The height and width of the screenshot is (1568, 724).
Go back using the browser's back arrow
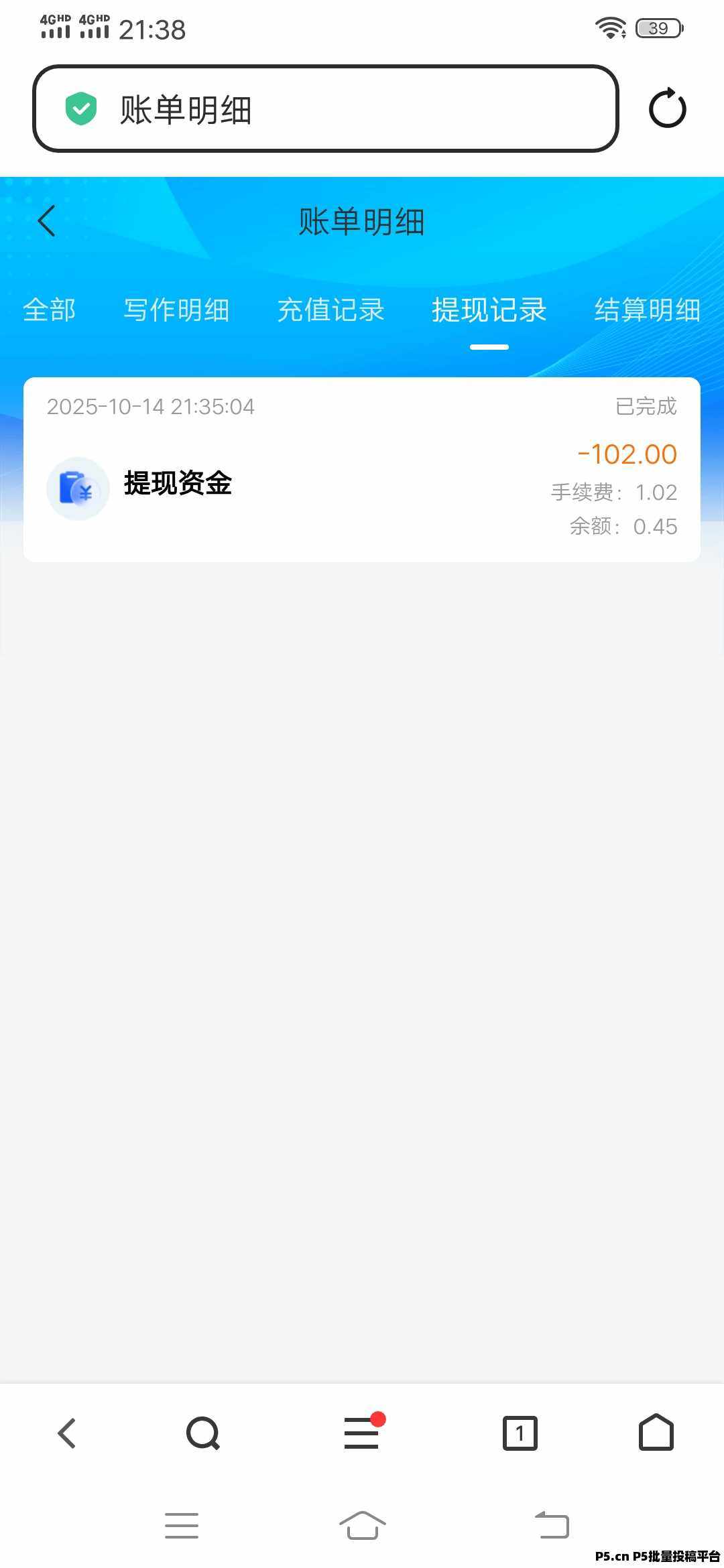pos(67,1433)
